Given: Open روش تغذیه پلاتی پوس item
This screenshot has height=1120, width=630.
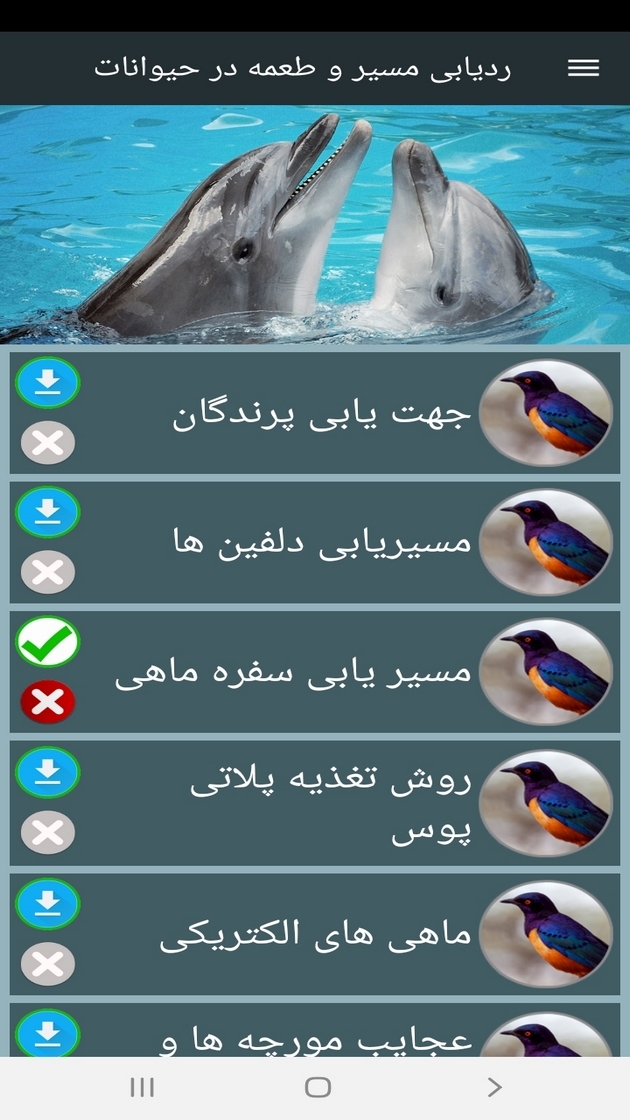Looking at the screenshot, I should (x=330, y=803).
